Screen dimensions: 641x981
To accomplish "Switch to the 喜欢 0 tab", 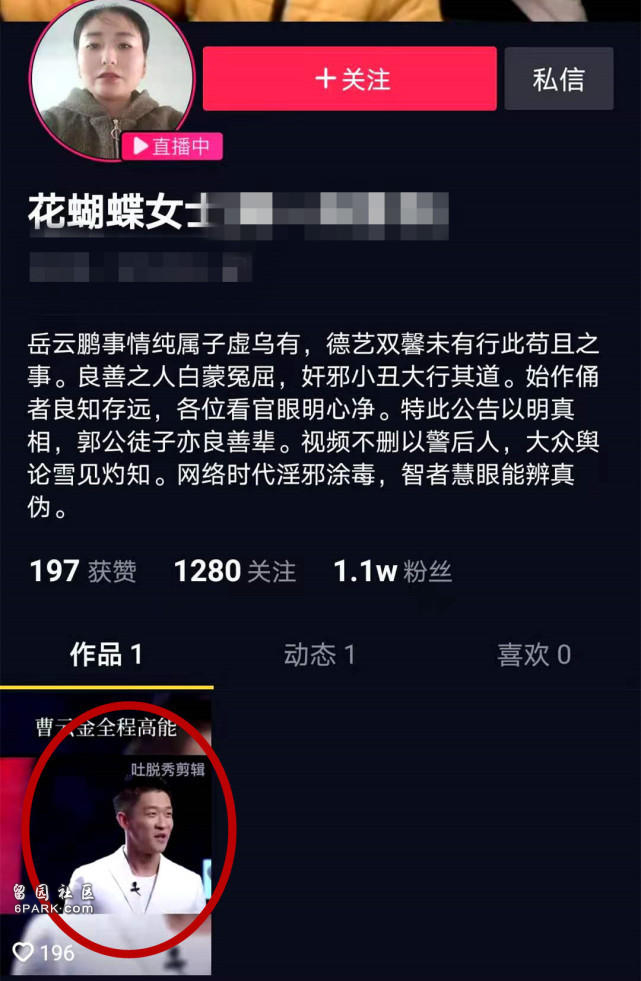I will (x=534, y=655).
